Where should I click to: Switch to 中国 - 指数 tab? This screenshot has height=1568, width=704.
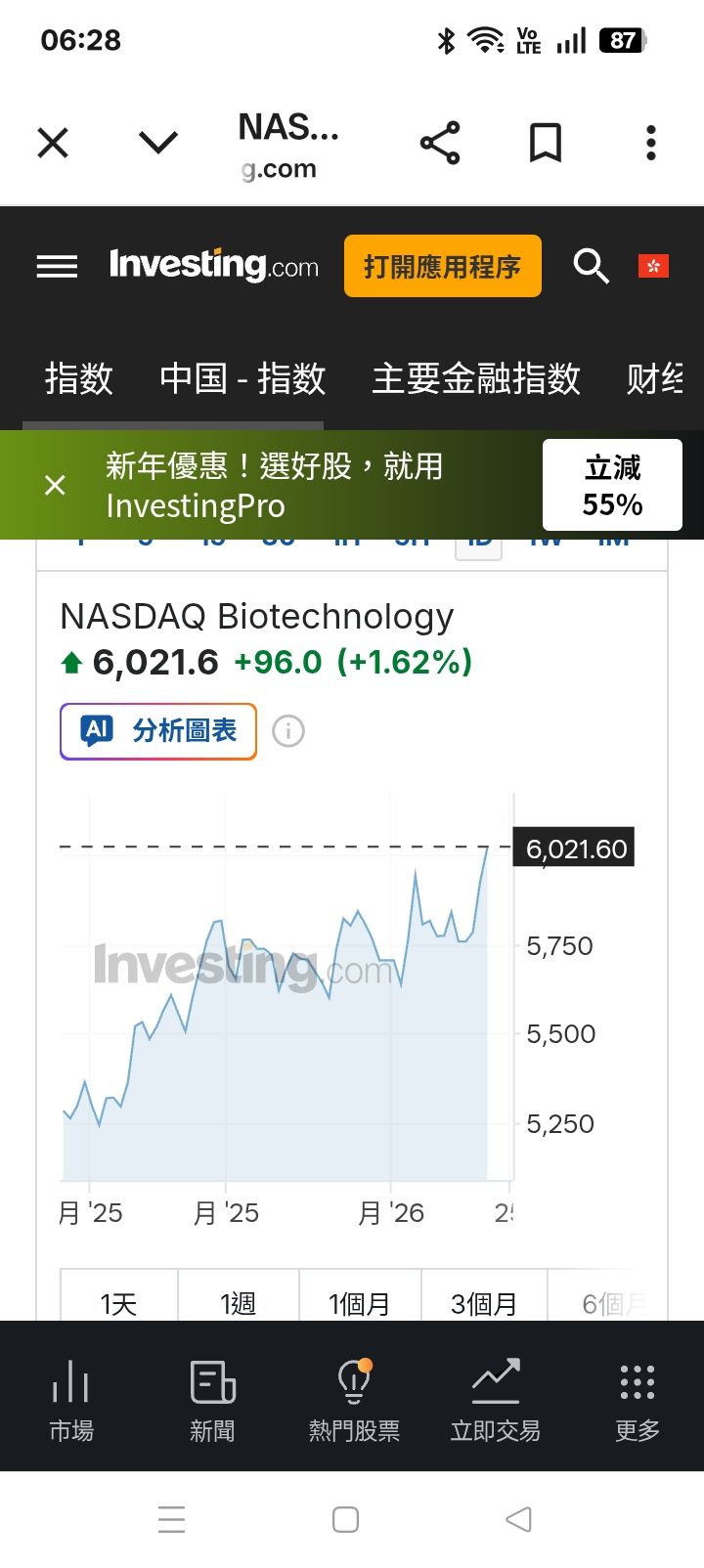point(242,379)
